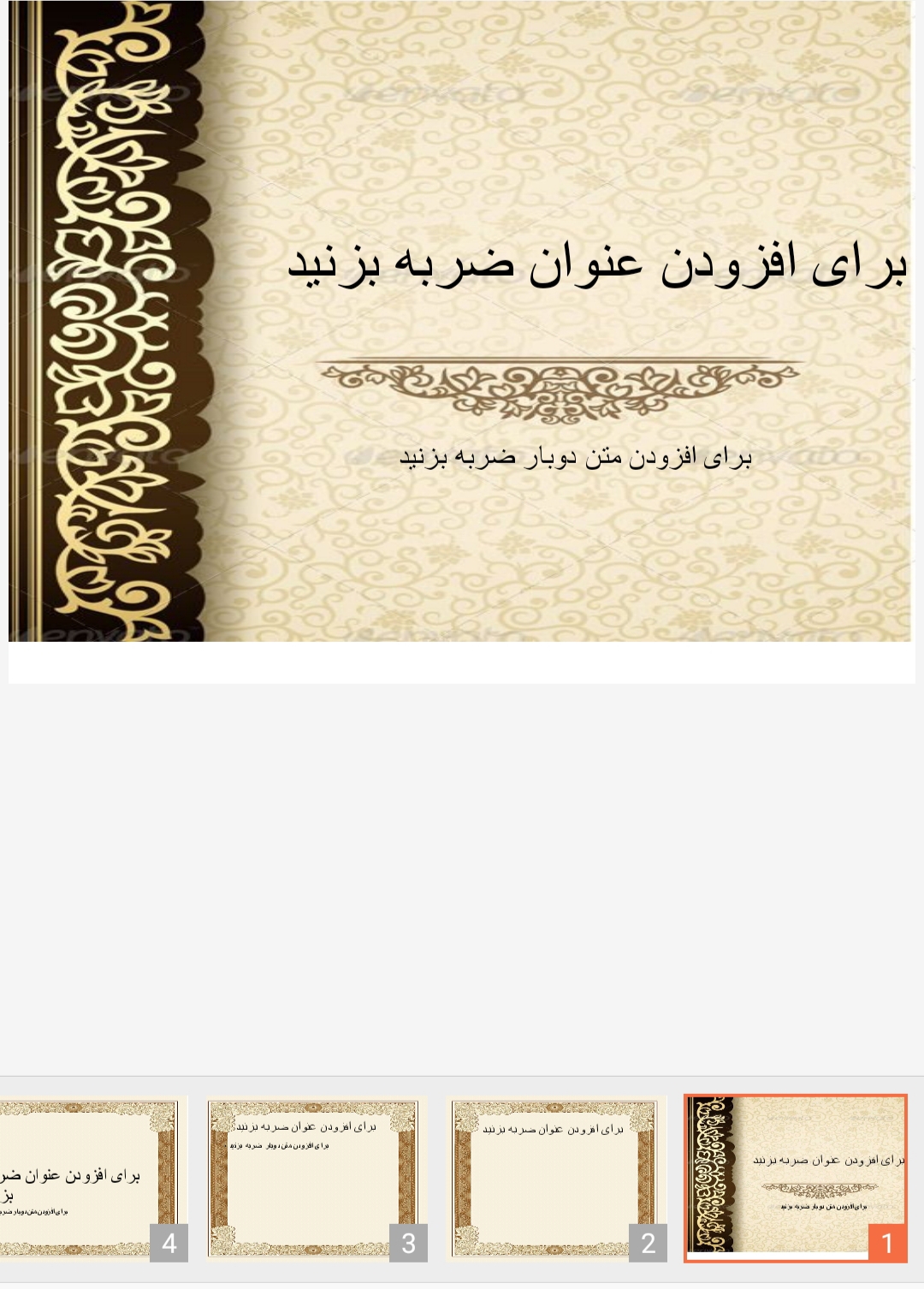The image size is (924, 1289).
Task: Open slide 3 thumbnail
Action: click(x=316, y=1178)
